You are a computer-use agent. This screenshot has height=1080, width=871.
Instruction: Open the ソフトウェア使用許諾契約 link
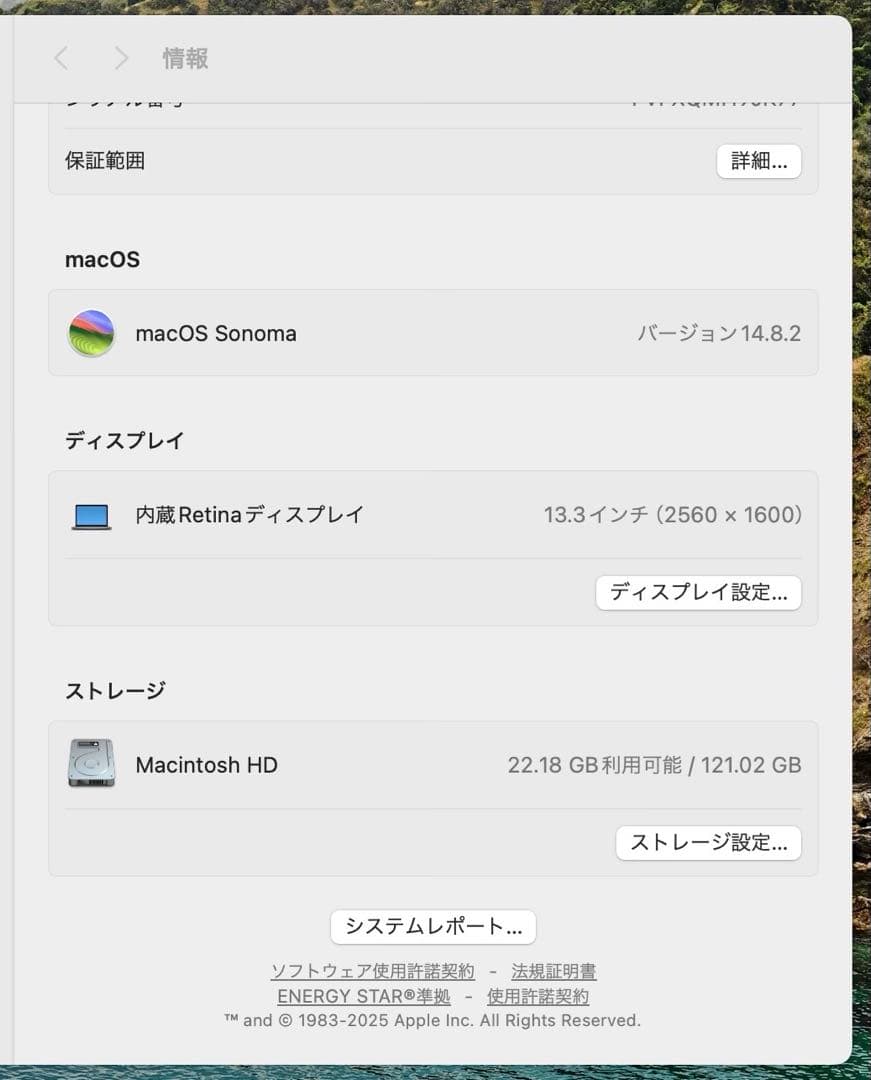372,970
